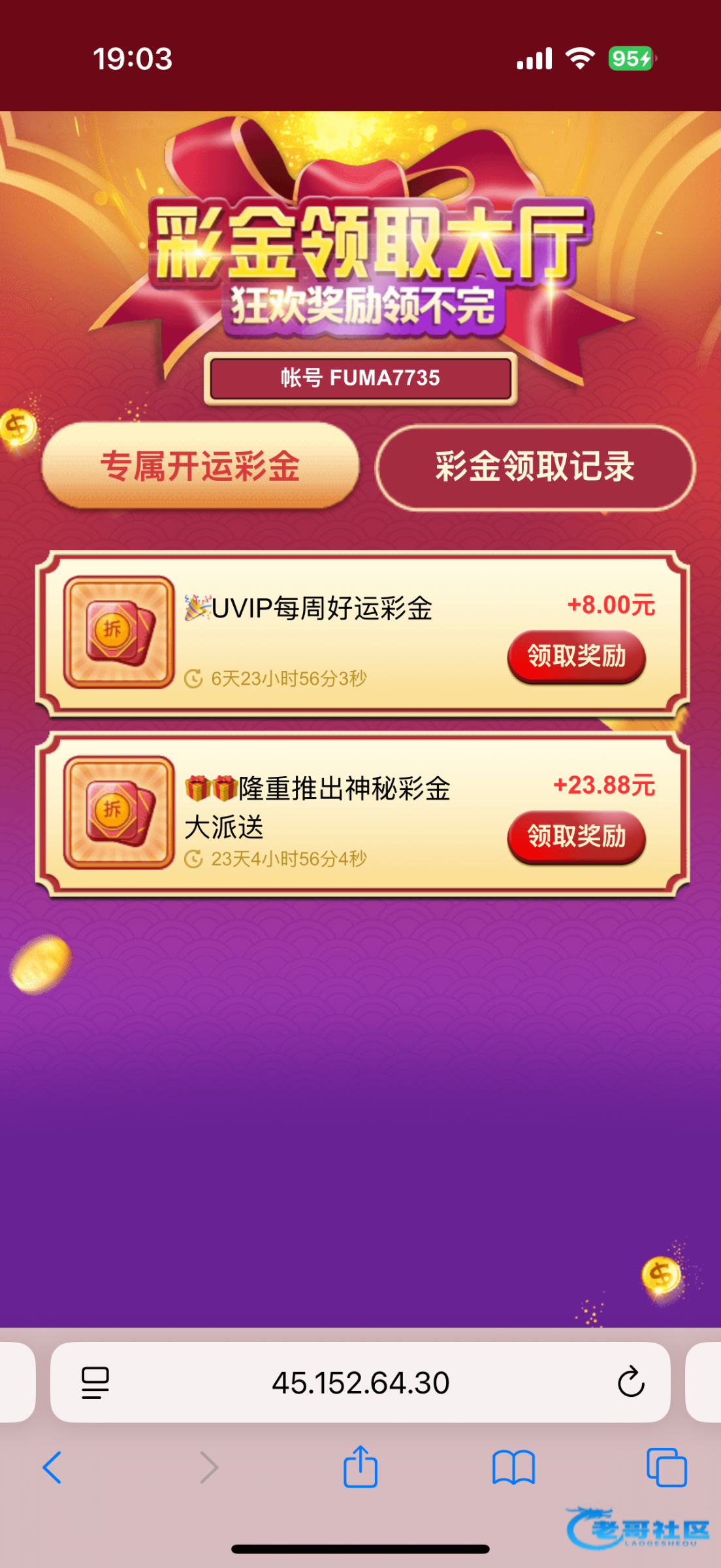This screenshot has width=721, height=1568.
Task: Go back to the previous page
Action: click(52, 1467)
